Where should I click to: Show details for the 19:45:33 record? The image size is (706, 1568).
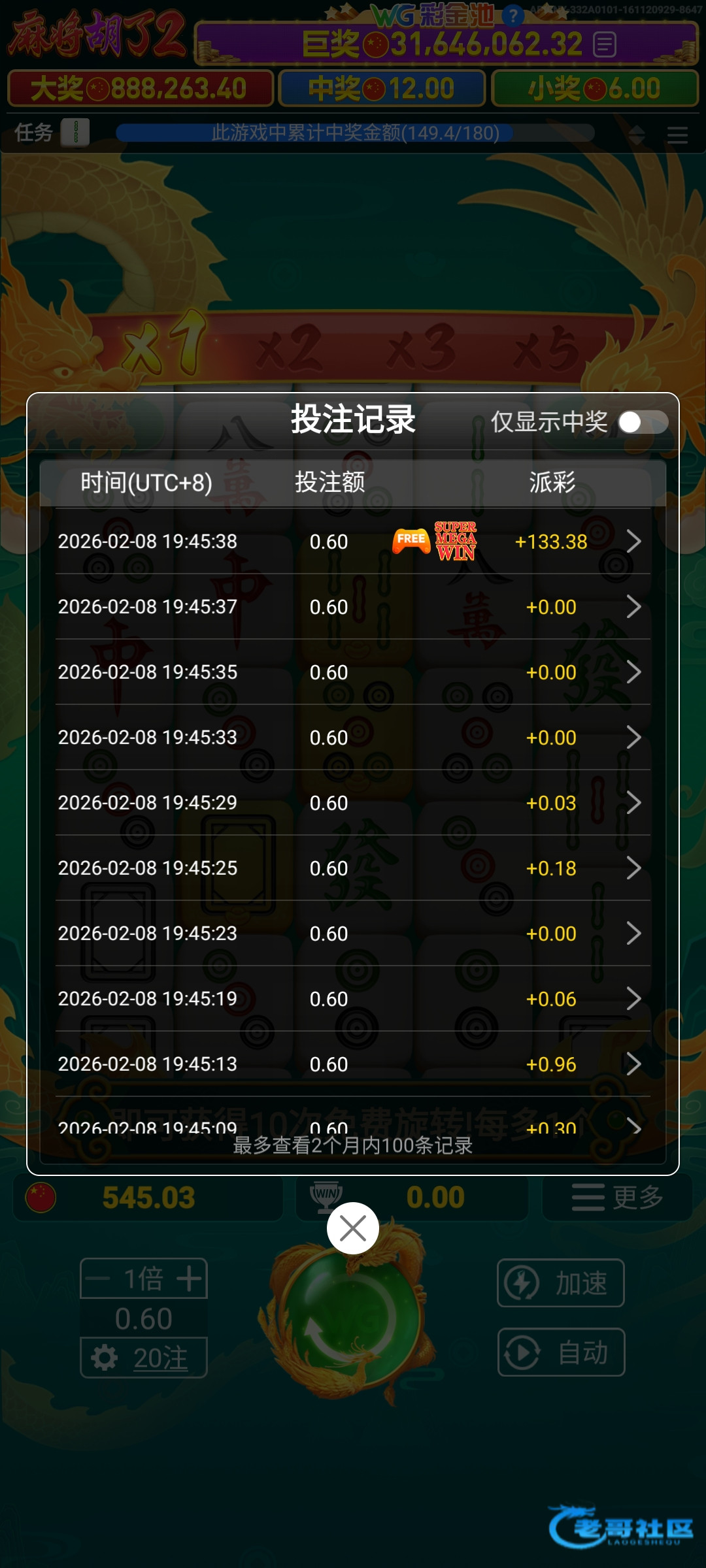coord(633,738)
